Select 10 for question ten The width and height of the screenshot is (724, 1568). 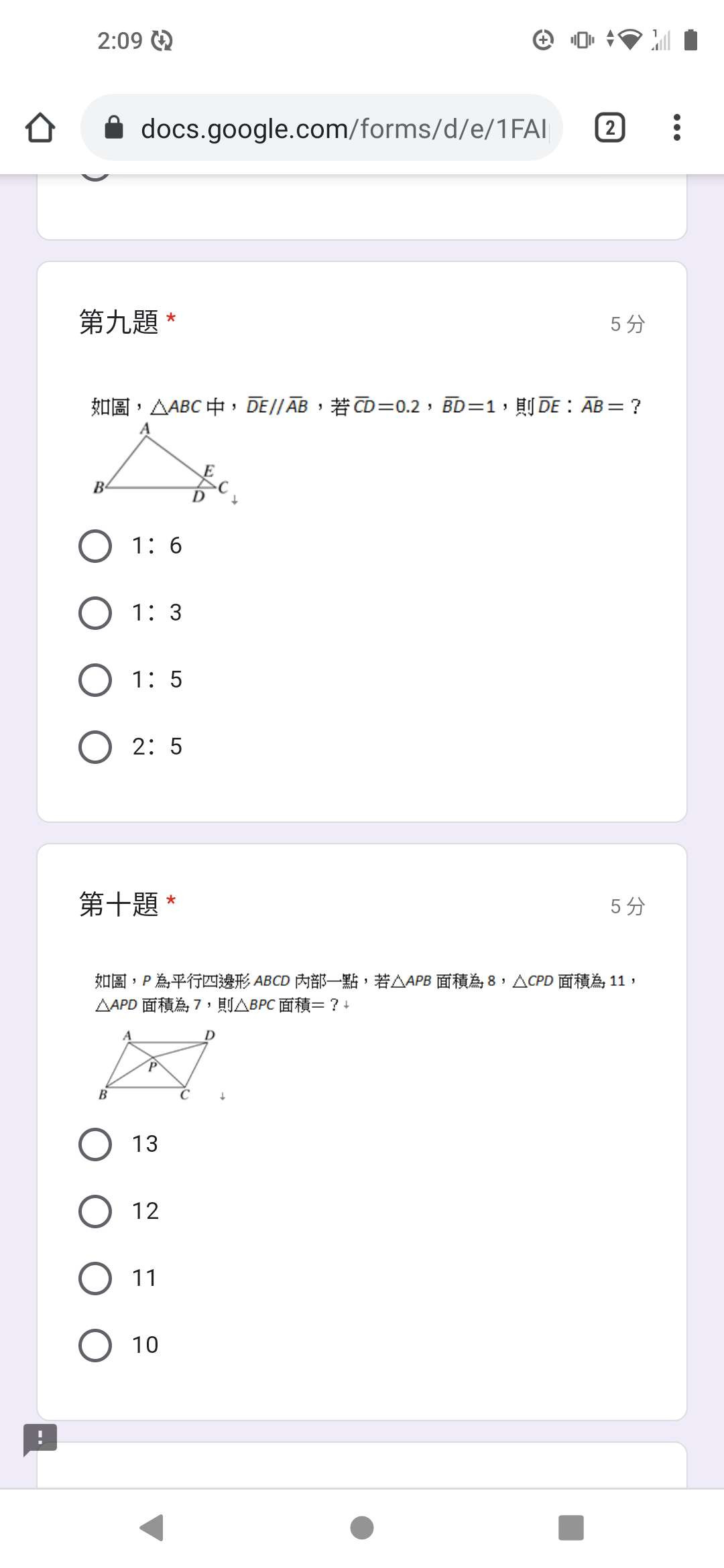(x=95, y=1345)
